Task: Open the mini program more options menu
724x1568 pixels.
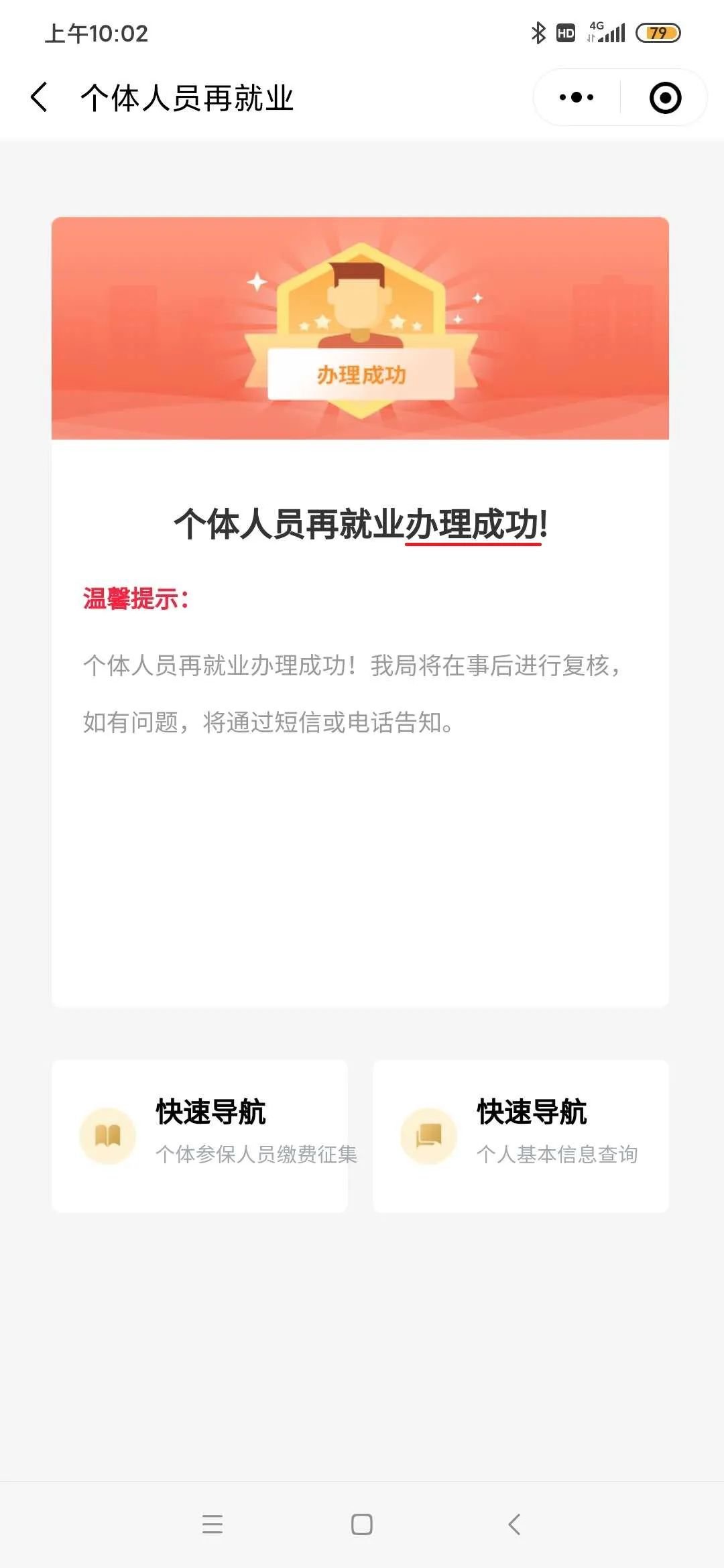Action: (x=577, y=98)
